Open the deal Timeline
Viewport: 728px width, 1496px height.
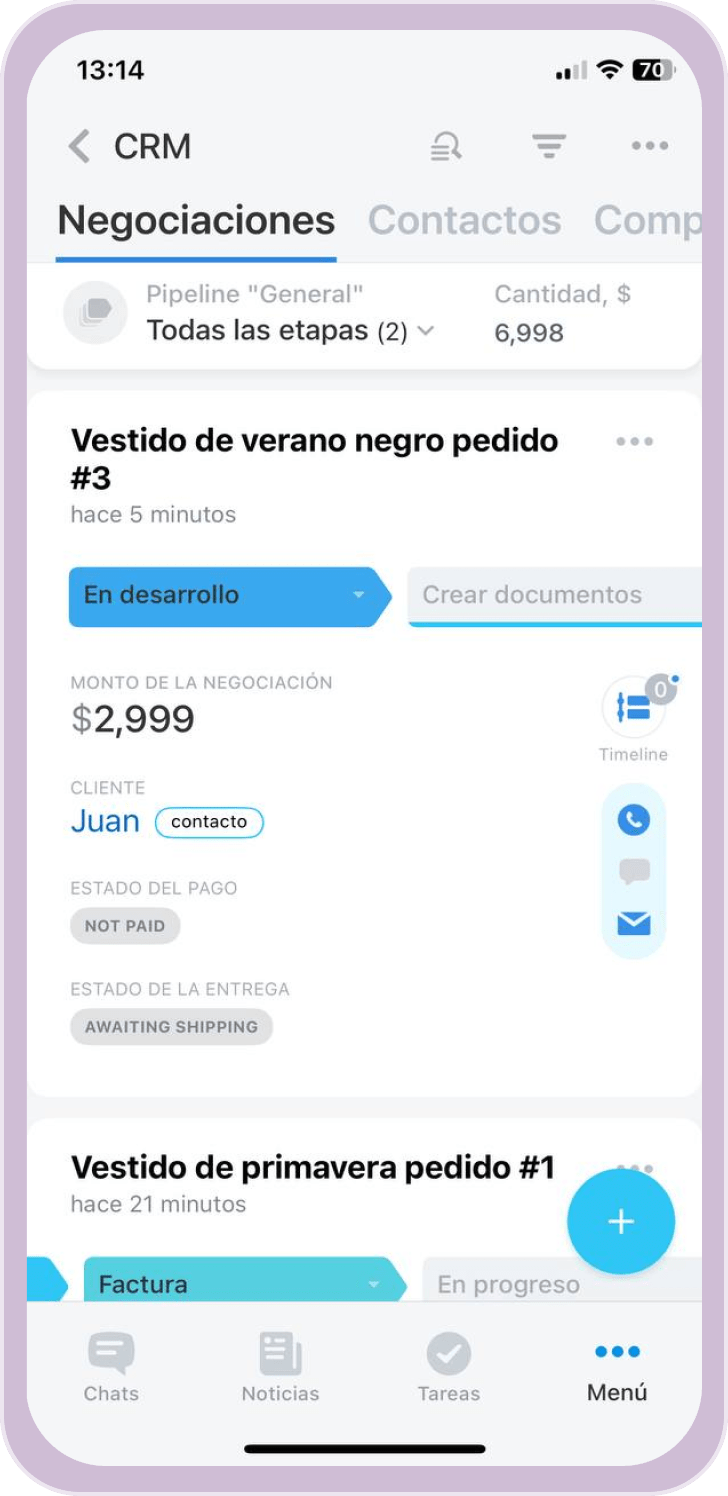[634, 708]
